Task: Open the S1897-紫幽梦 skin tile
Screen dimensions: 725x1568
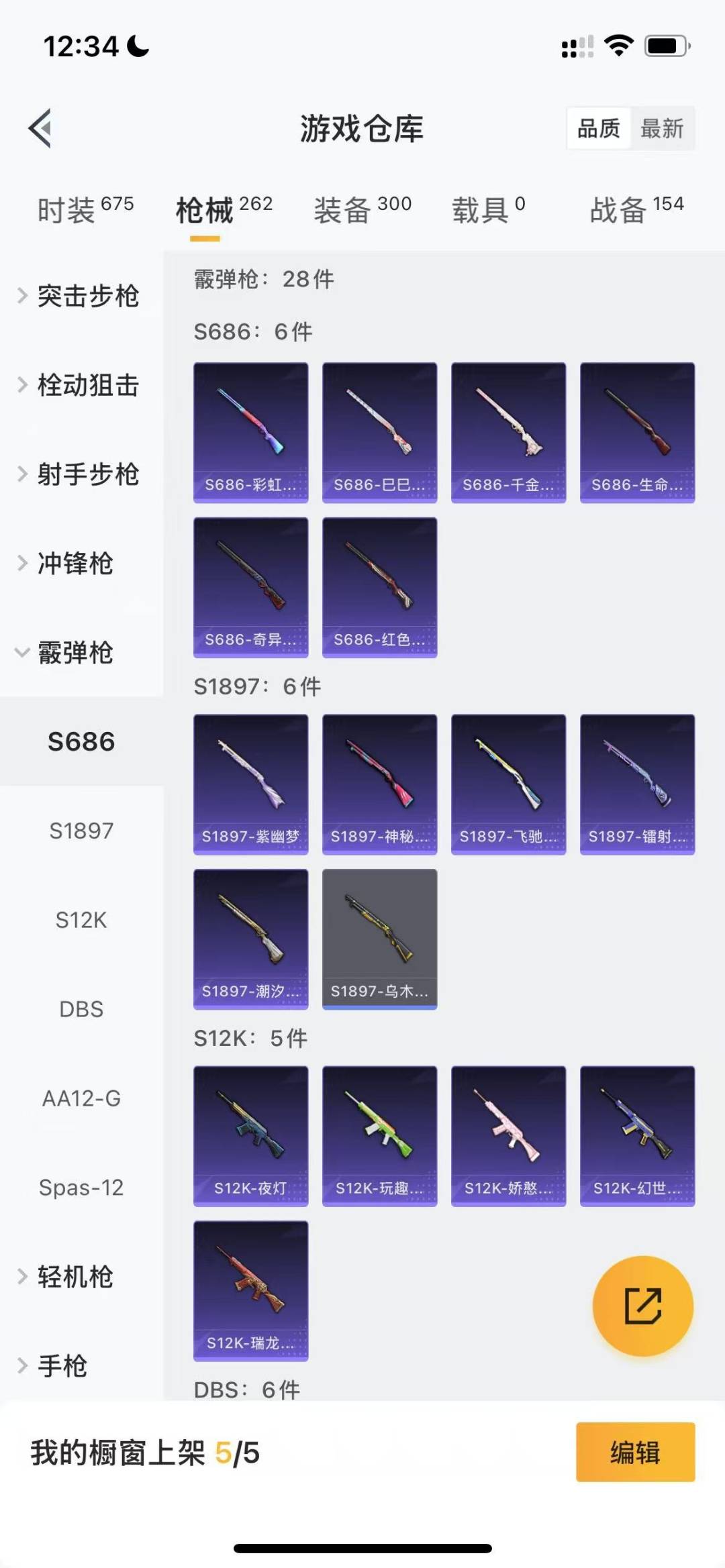Action: click(x=250, y=784)
